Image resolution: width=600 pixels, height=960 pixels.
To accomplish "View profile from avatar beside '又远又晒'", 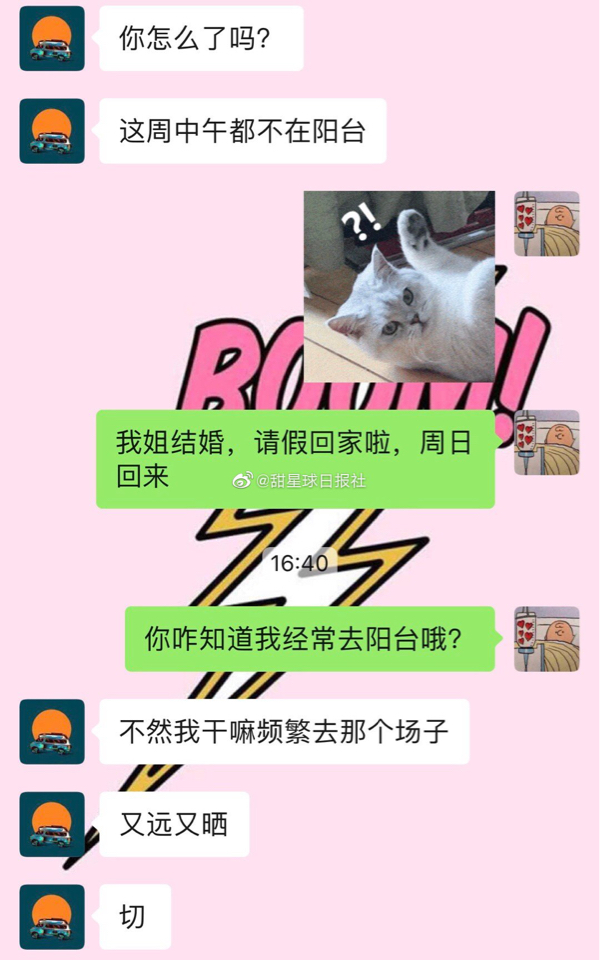I will (x=52, y=824).
